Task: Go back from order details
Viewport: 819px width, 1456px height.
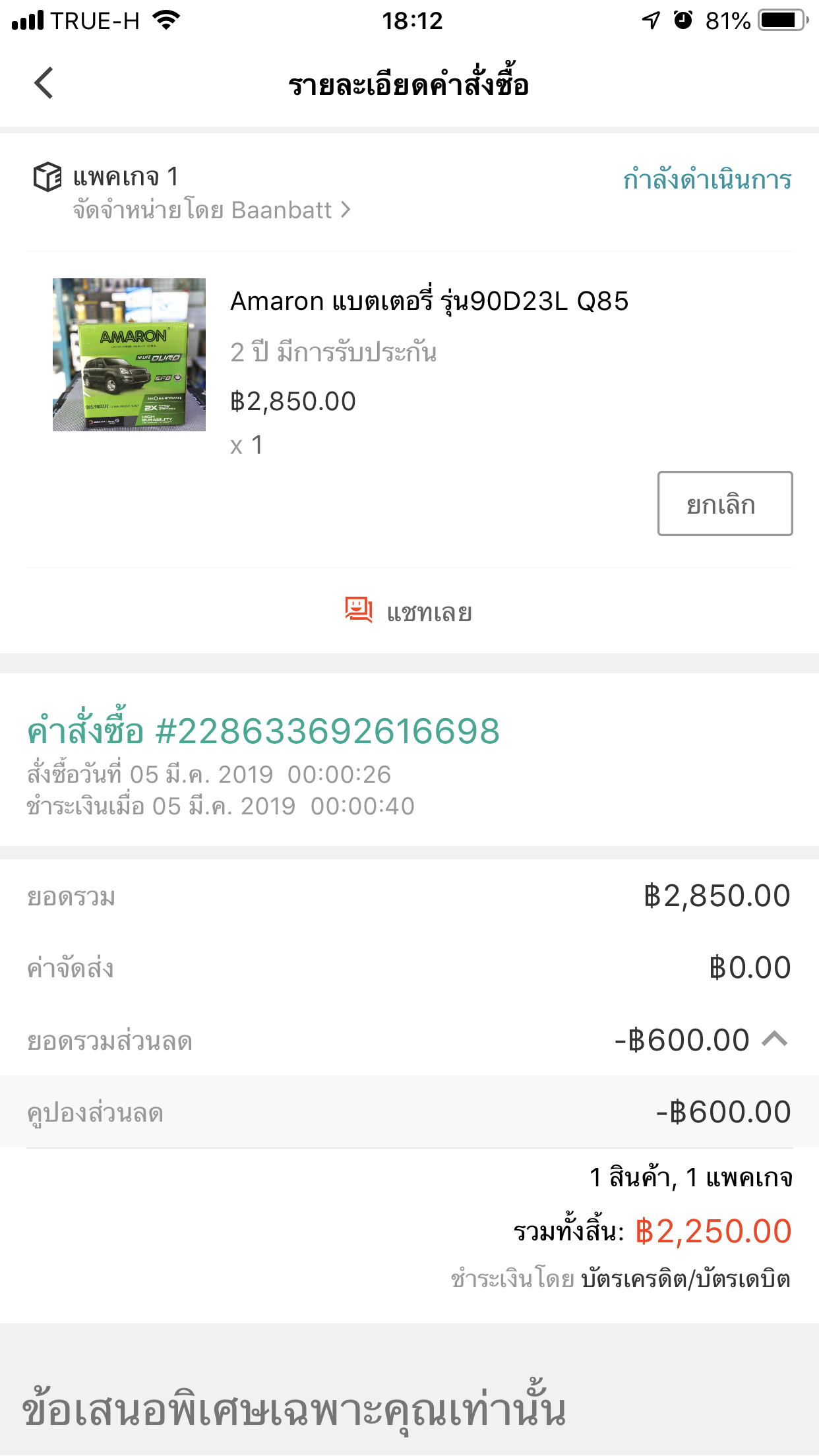Action: pyautogui.click(x=44, y=83)
